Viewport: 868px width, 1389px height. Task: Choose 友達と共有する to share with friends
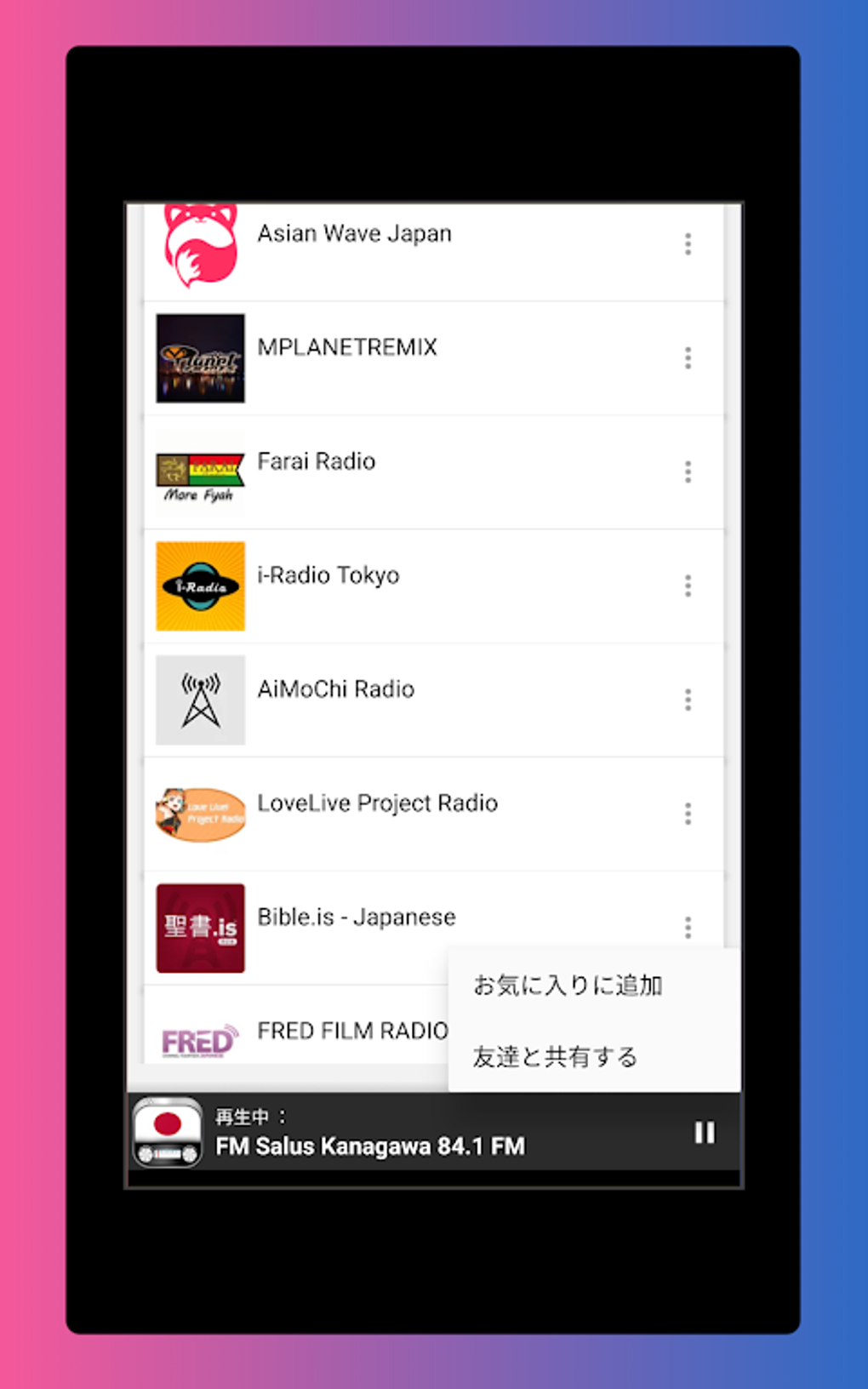(x=556, y=1057)
